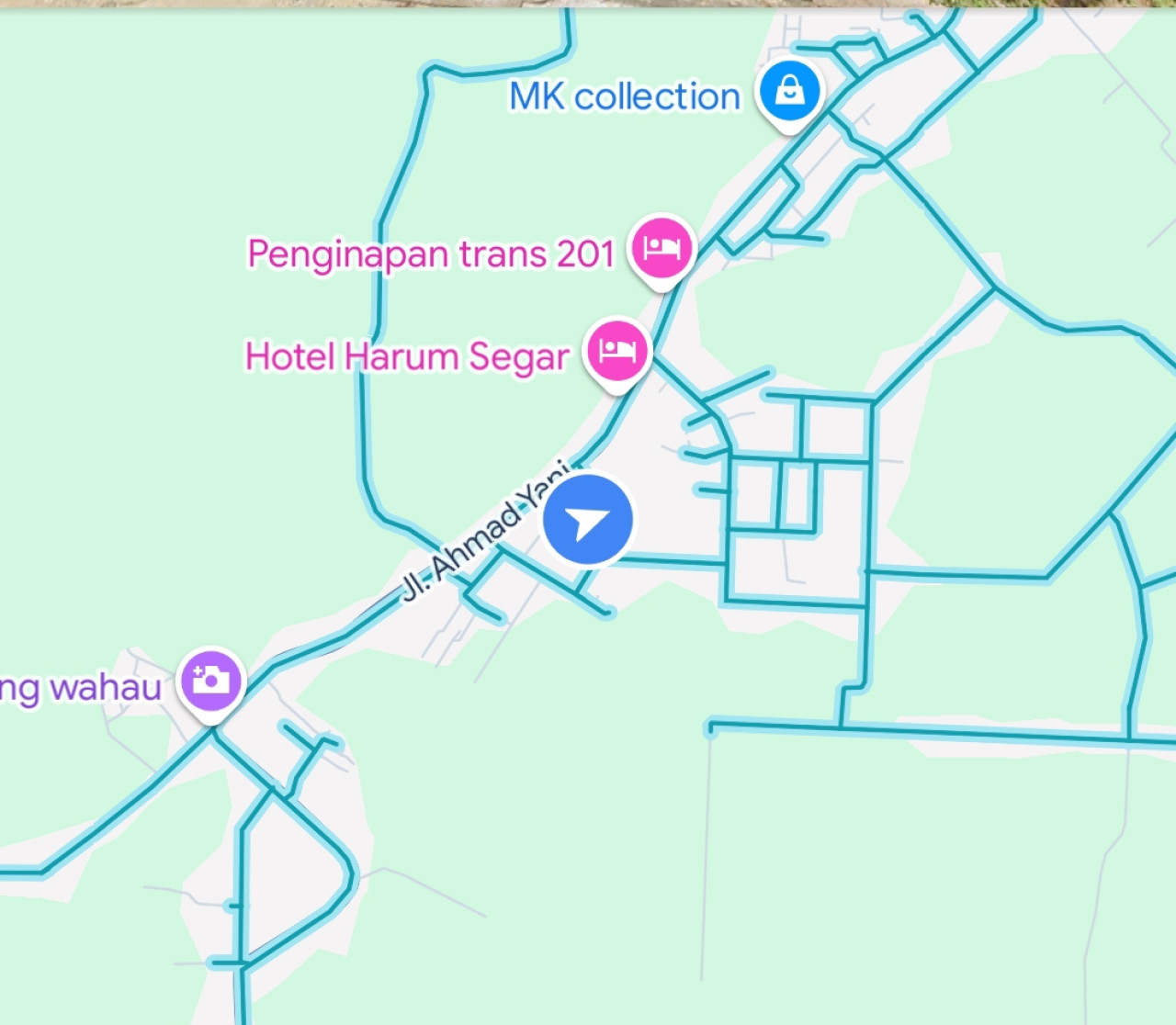Tap the purple camera pin near wahau
This screenshot has width=1176, height=1025.
click(211, 681)
